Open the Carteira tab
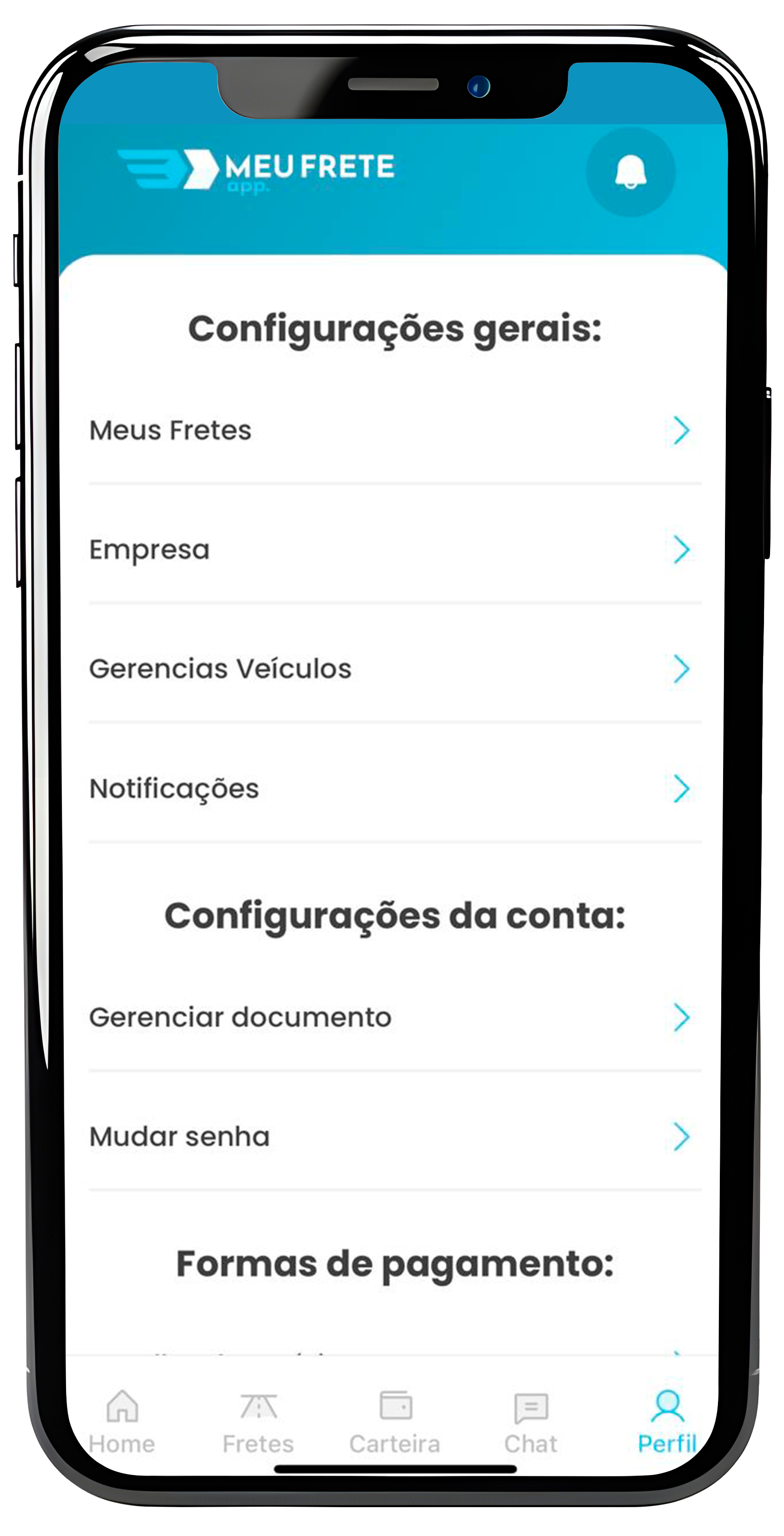Screen dimensions: 784x1536 coord(395,1423)
